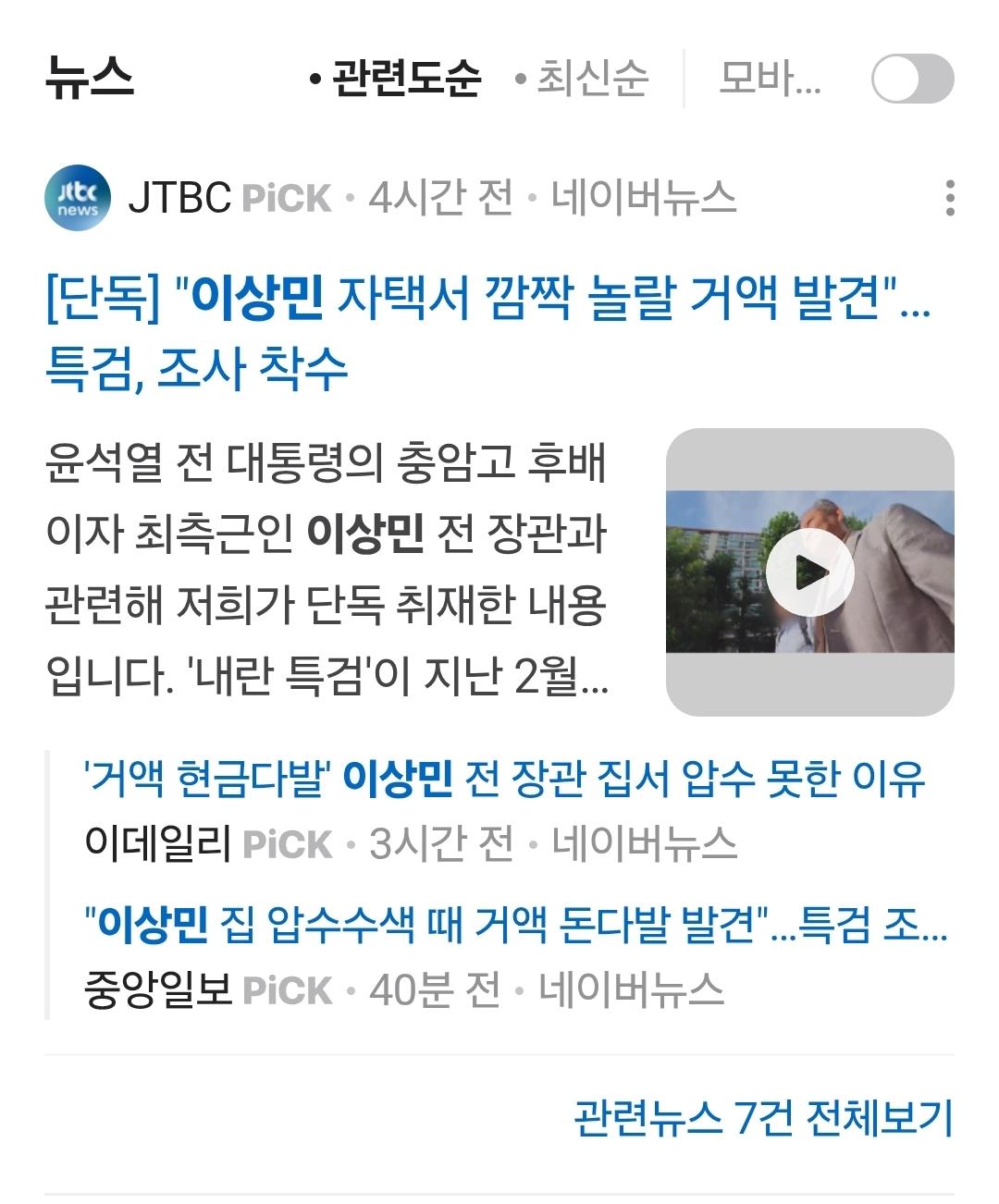
Task: Open JTBC news publisher profile
Action: tap(78, 199)
